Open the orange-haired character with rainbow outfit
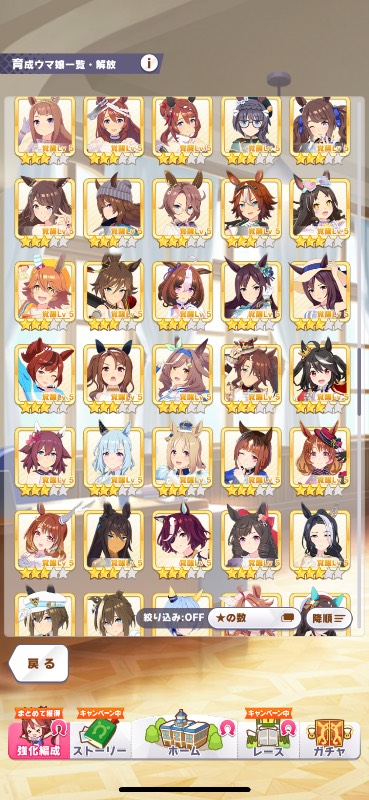369x800 pixels. [45, 296]
